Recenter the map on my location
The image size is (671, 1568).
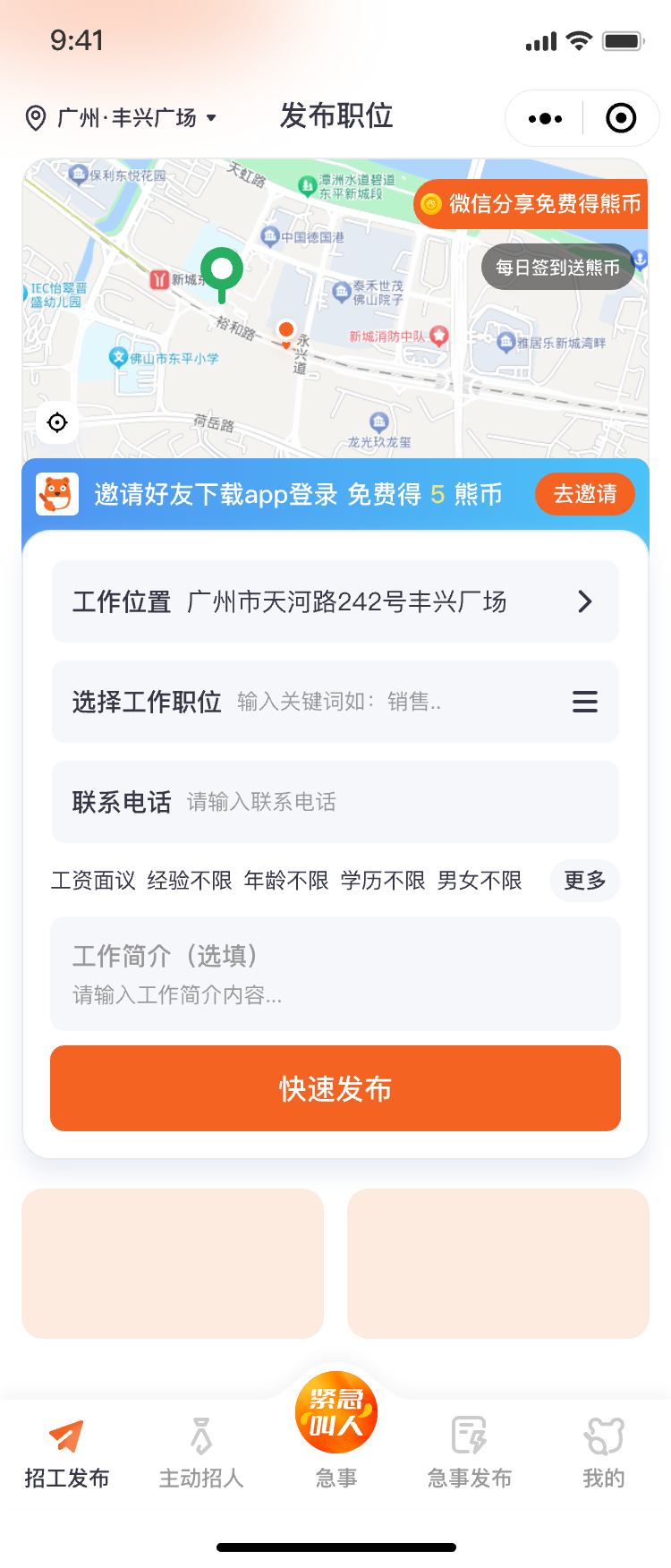click(x=57, y=422)
